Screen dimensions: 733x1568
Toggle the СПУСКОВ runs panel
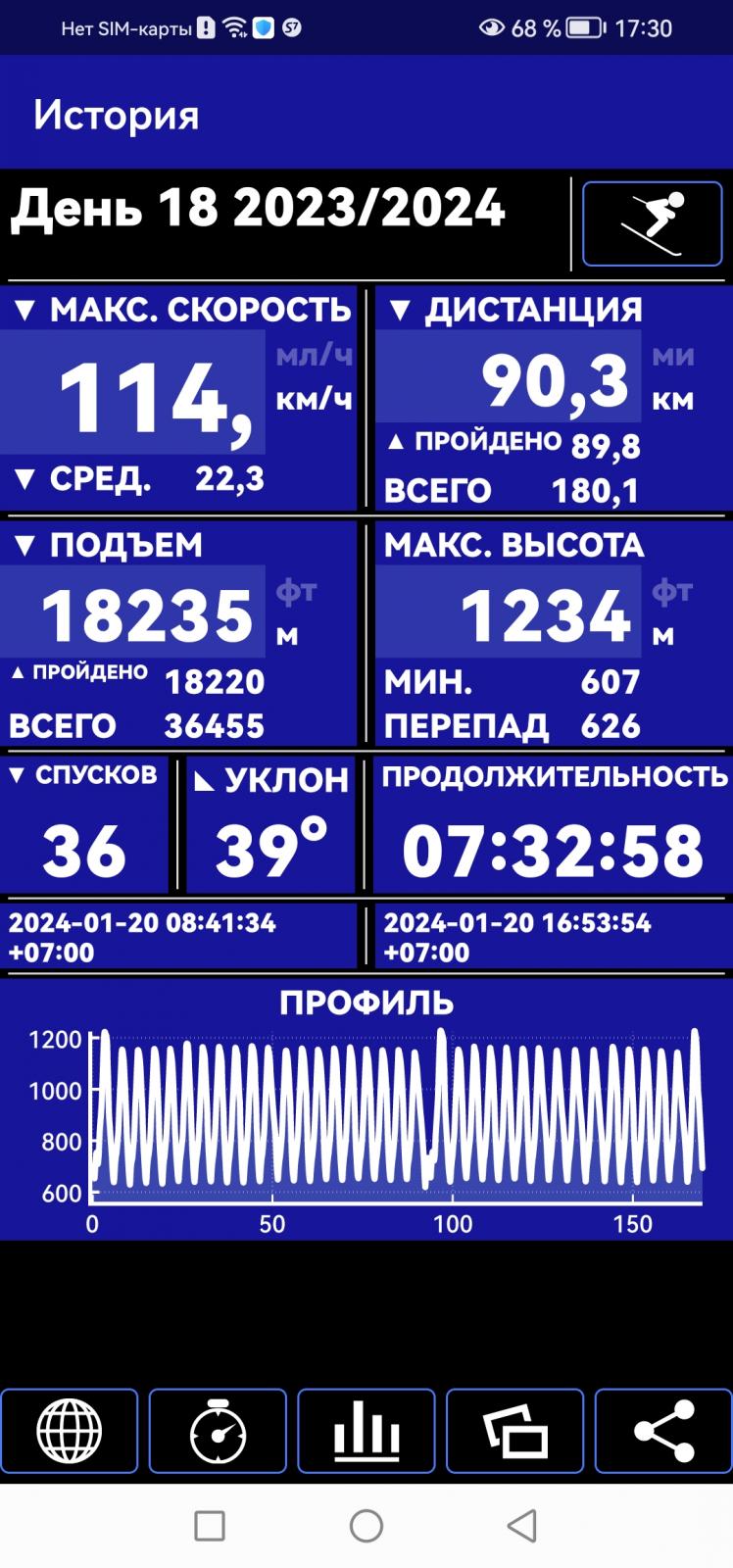(84, 824)
